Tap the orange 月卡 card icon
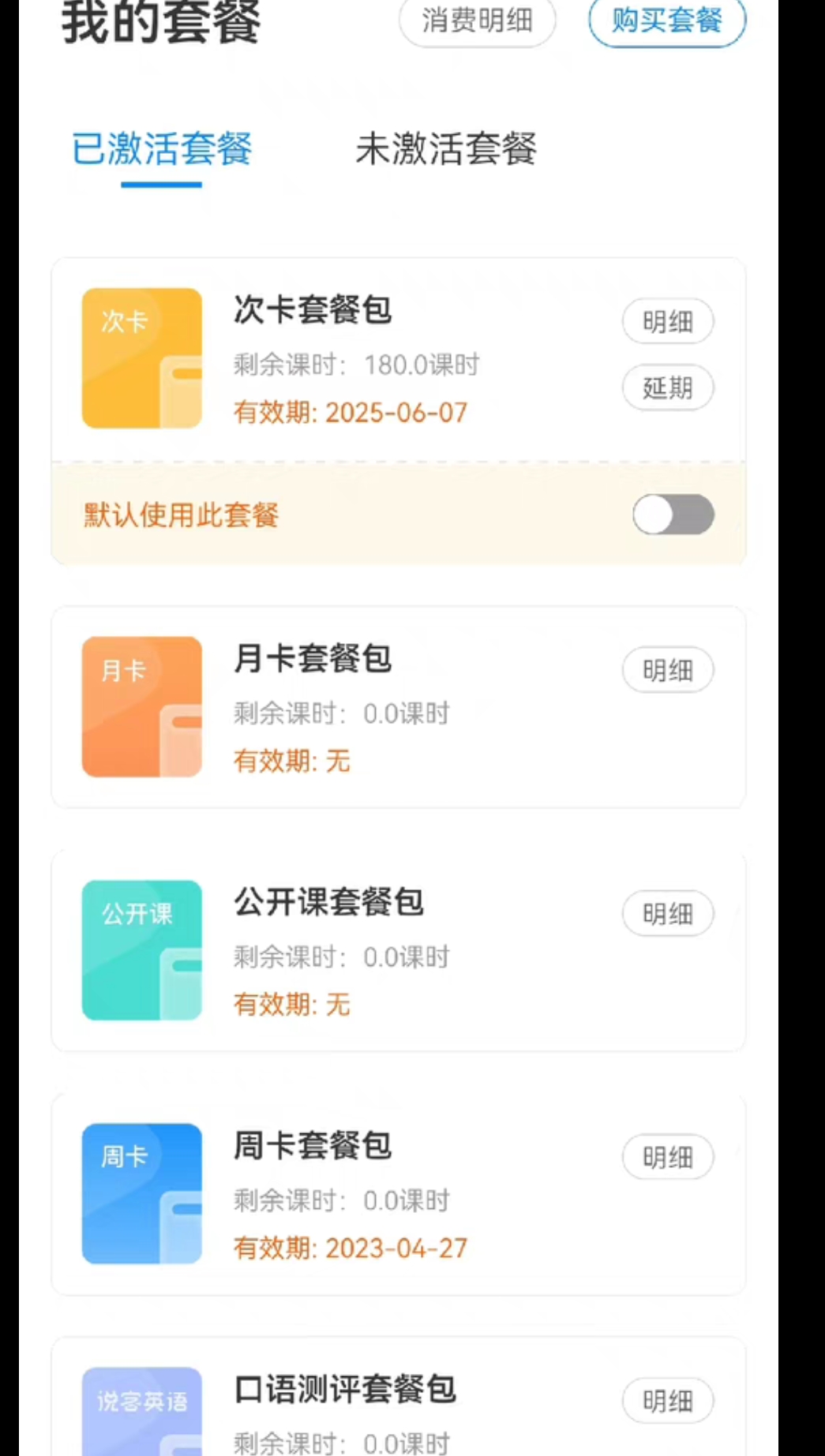The height and width of the screenshot is (1456, 825). pos(141,705)
